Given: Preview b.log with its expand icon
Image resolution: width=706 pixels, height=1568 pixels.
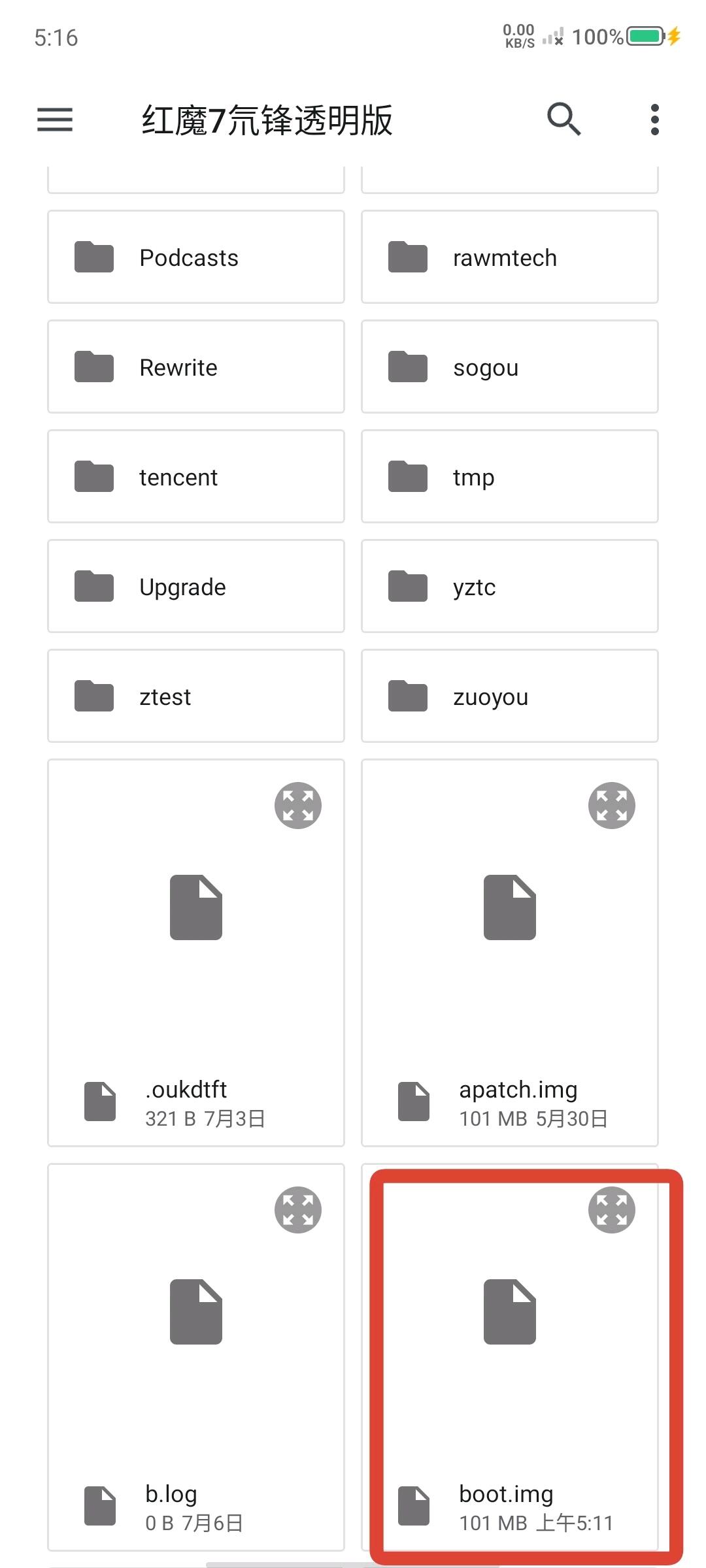Looking at the screenshot, I should [x=297, y=1210].
